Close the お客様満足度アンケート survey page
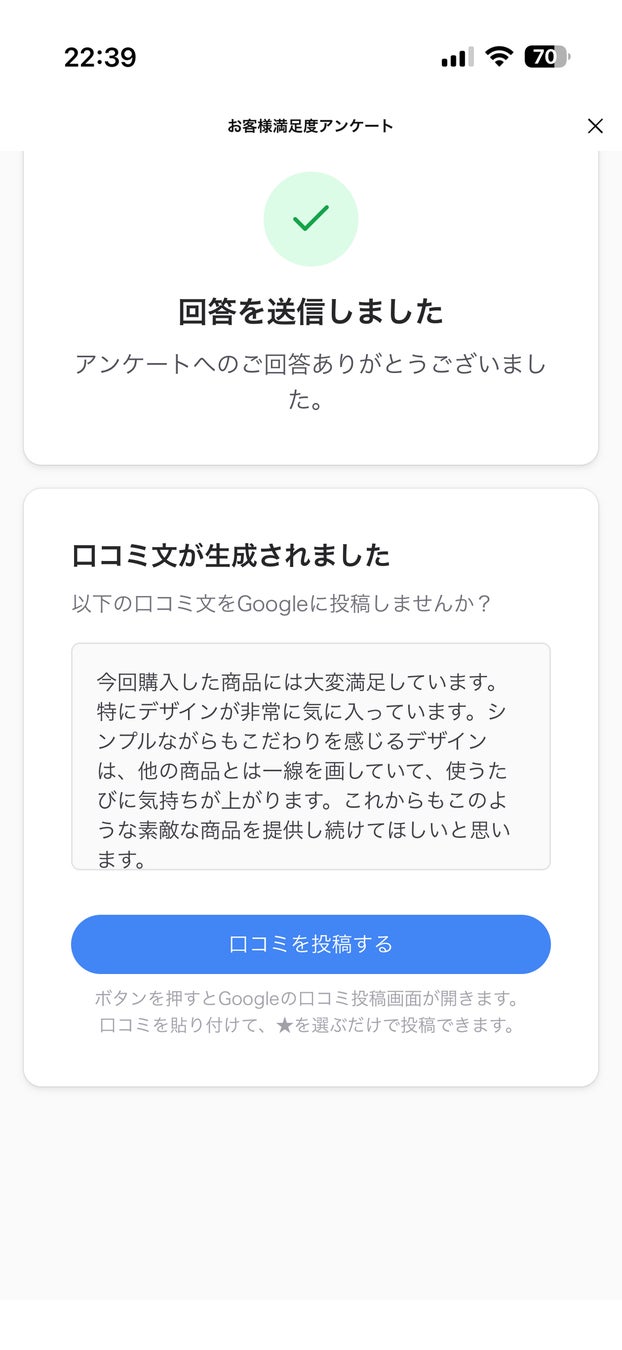This screenshot has width=622, height=1350. (595, 126)
